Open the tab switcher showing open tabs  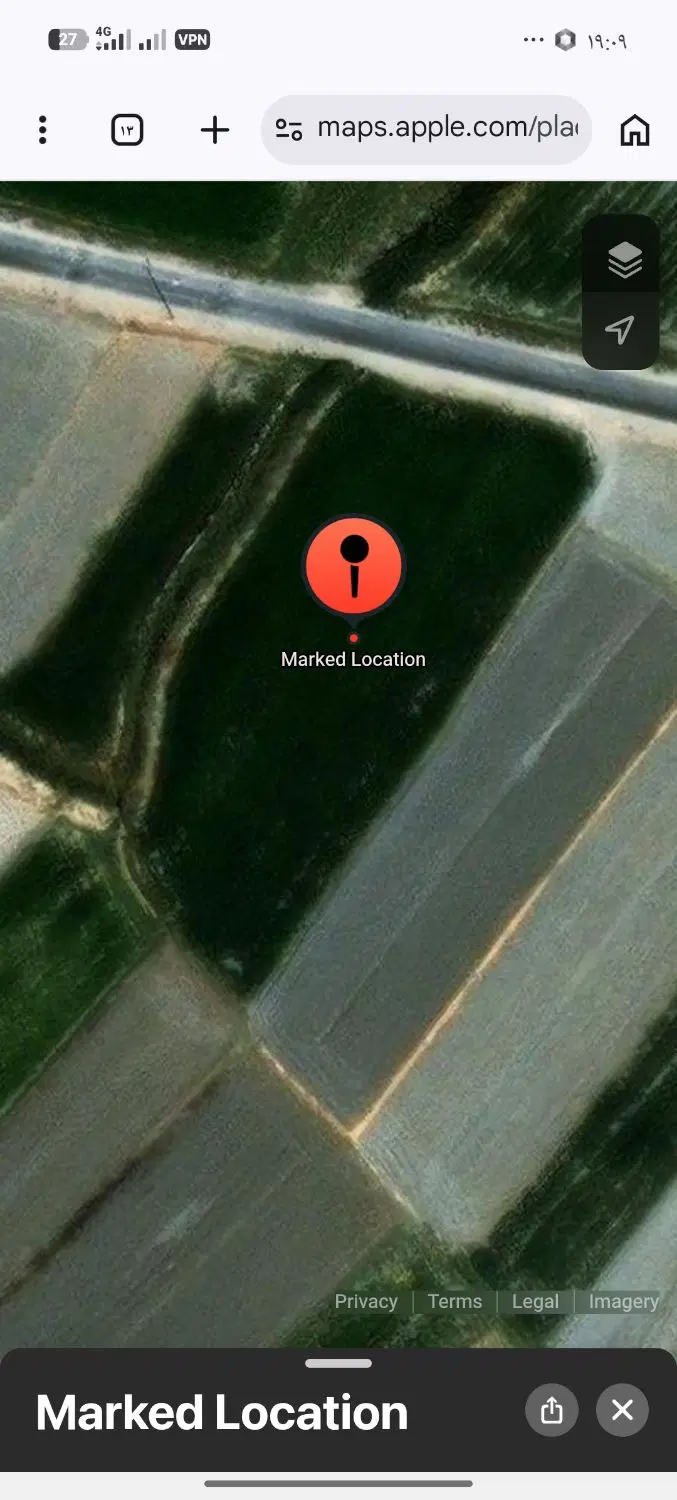click(x=127, y=130)
